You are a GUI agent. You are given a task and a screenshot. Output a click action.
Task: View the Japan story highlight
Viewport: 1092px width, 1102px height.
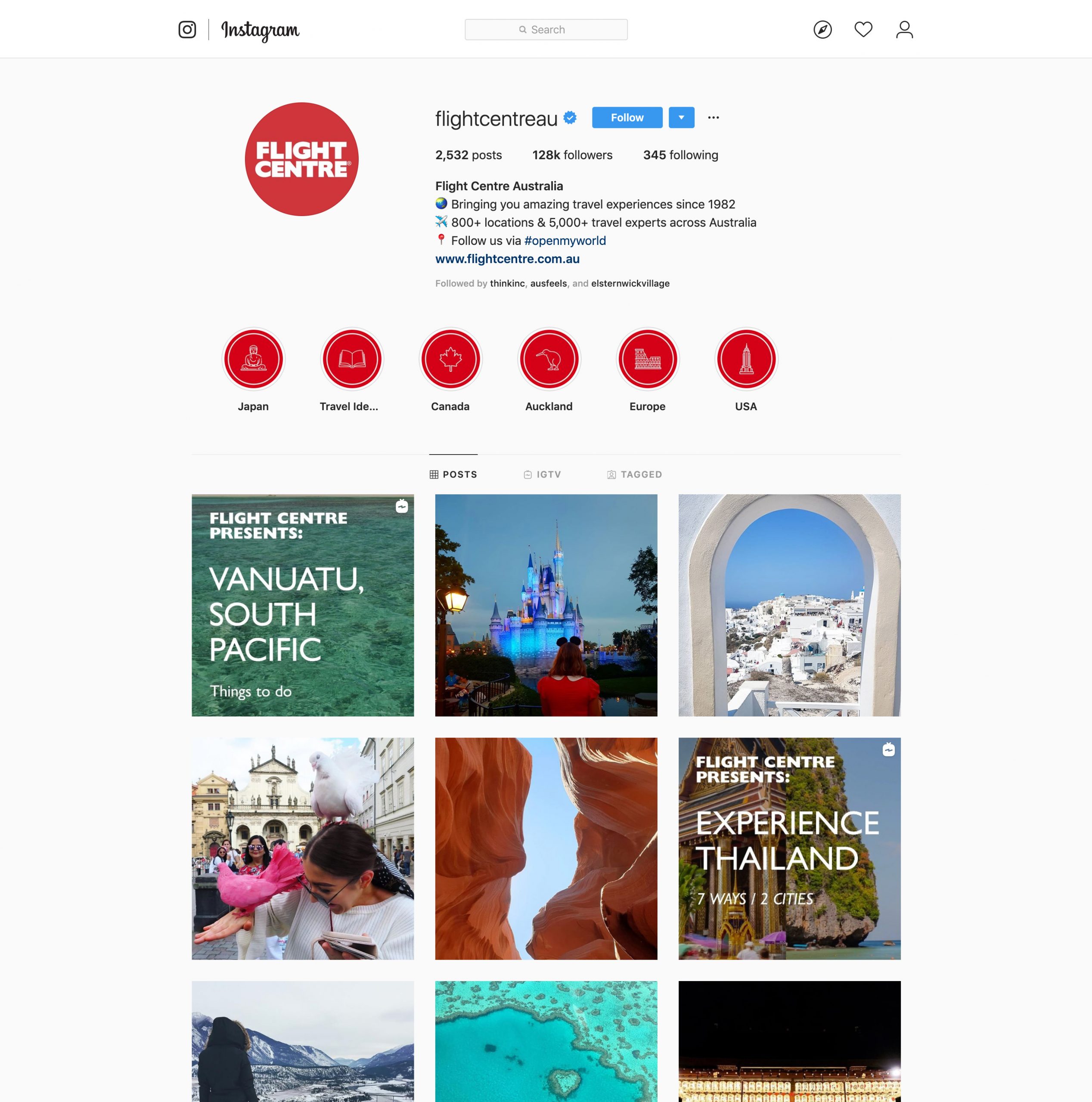coord(253,359)
